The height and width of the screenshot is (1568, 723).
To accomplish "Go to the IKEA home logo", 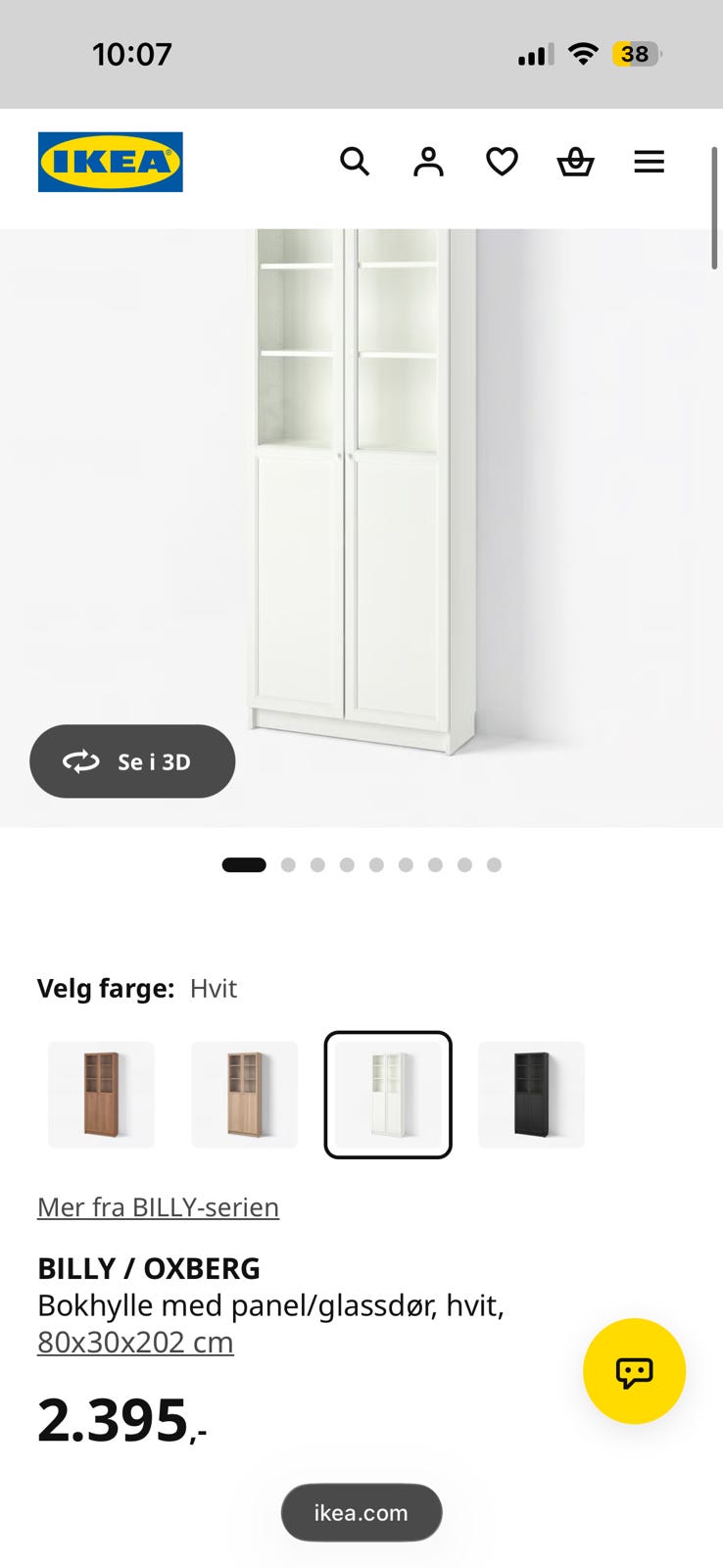I will pyautogui.click(x=111, y=162).
